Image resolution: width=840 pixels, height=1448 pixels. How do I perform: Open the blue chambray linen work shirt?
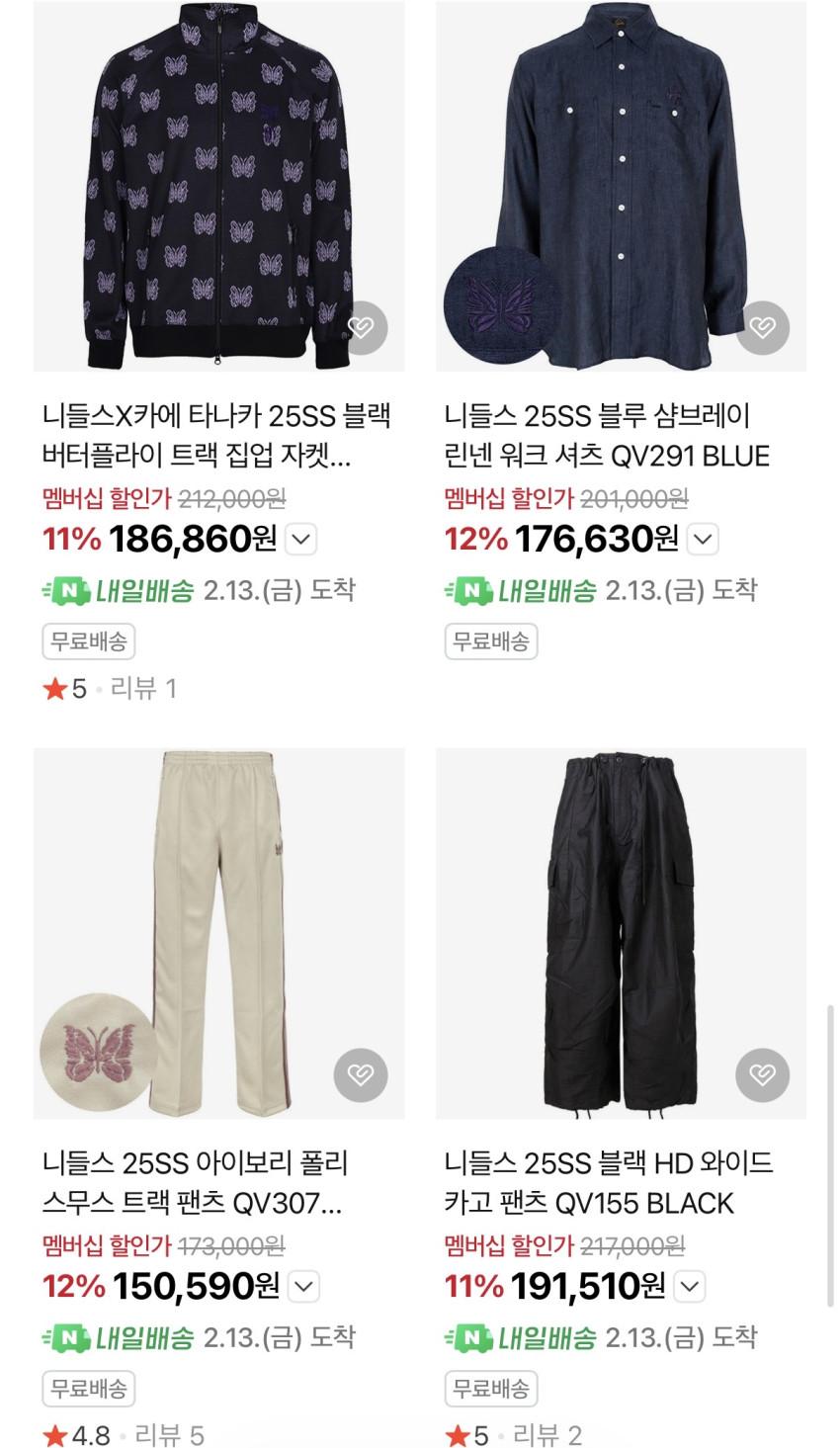(x=621, y=186)
